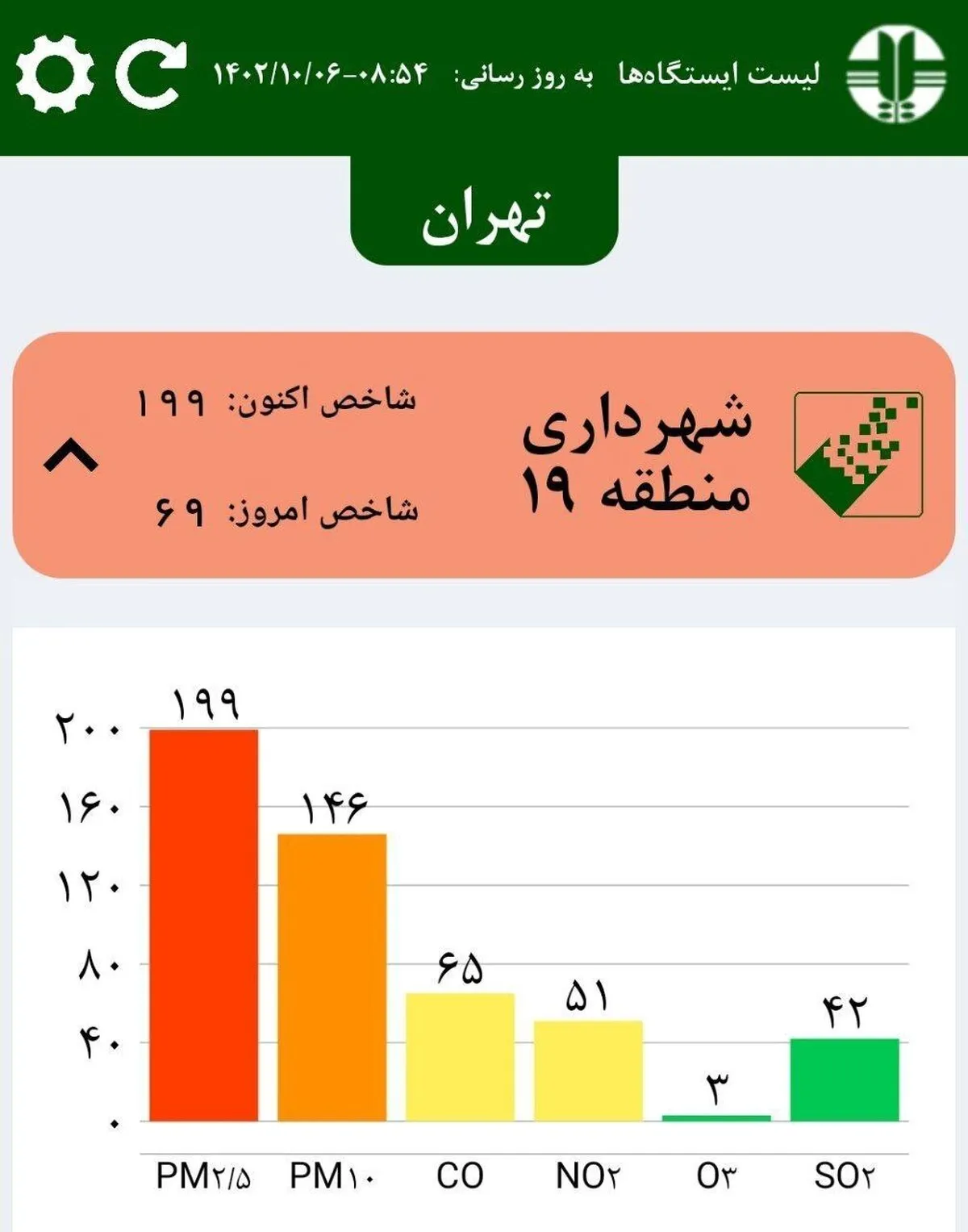Open the settings gear icon
The image size is (968, 1232).
click(x=54, y=74)
